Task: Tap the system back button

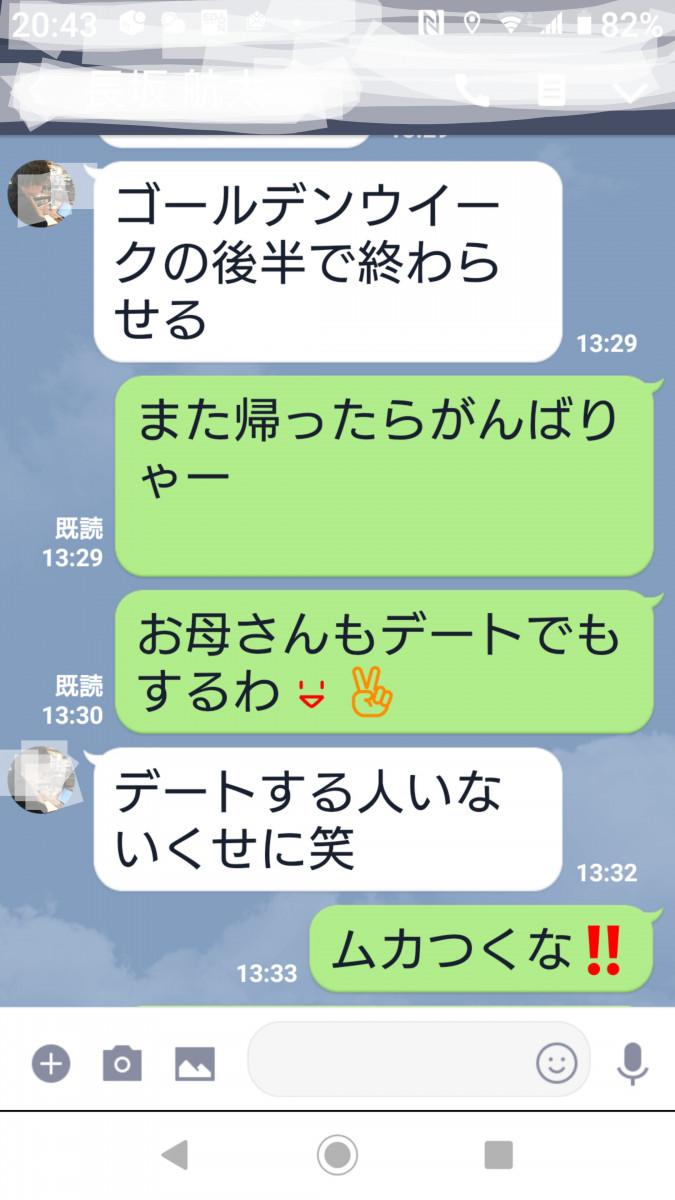Action: pos(175,1155)
